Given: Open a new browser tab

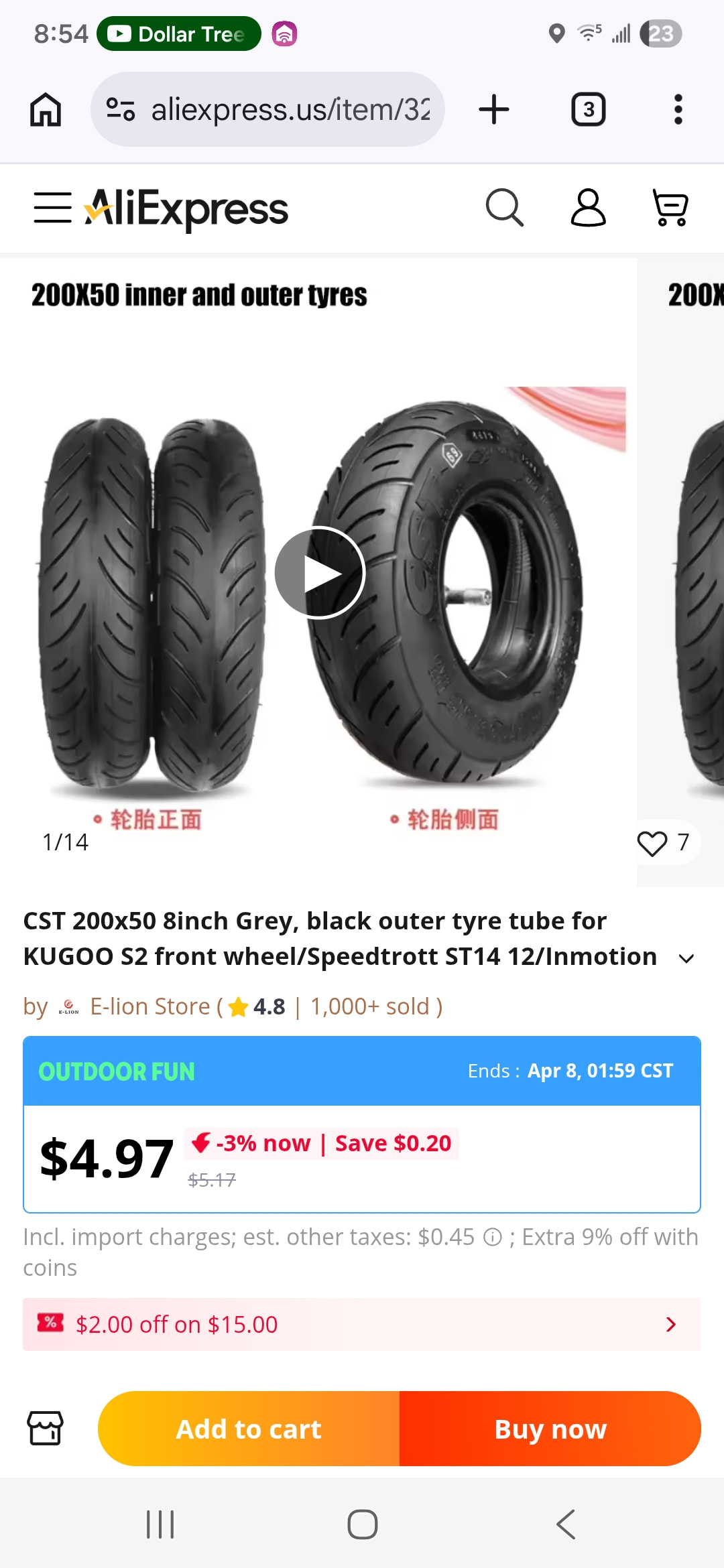Looking at the screenshot, I should pos(494,109).
